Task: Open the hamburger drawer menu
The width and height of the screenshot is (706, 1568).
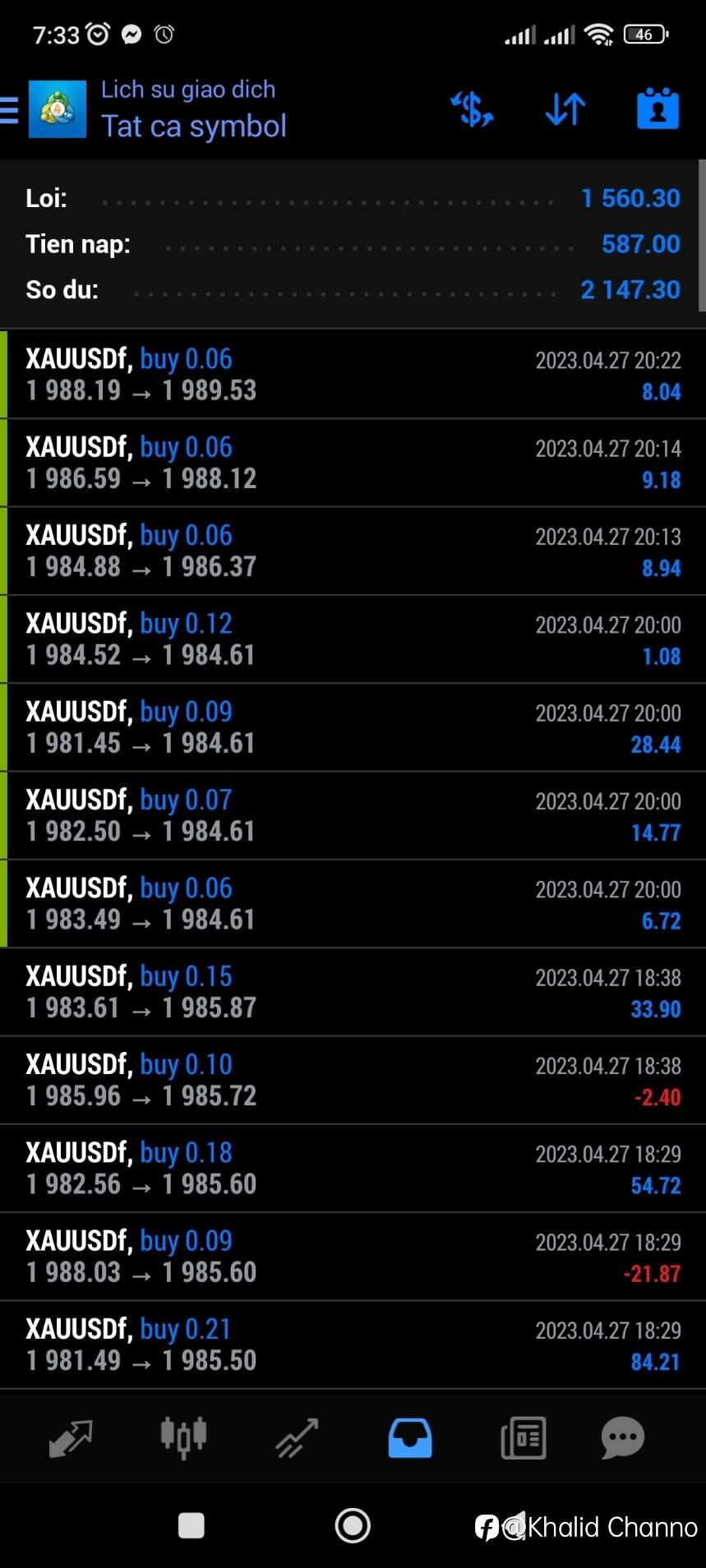Action: point(9,109)
